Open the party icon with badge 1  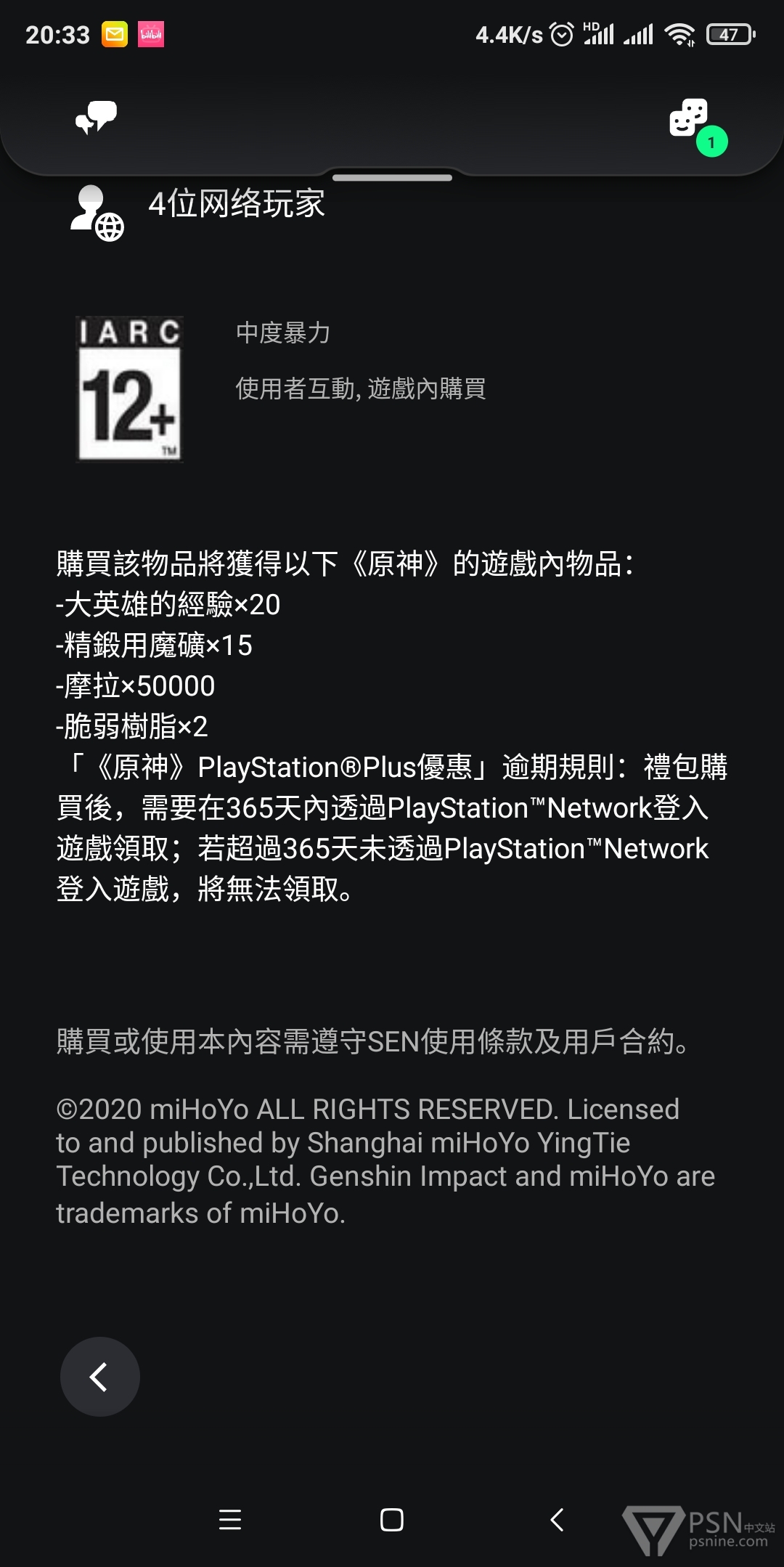click(x=695, y=125)
